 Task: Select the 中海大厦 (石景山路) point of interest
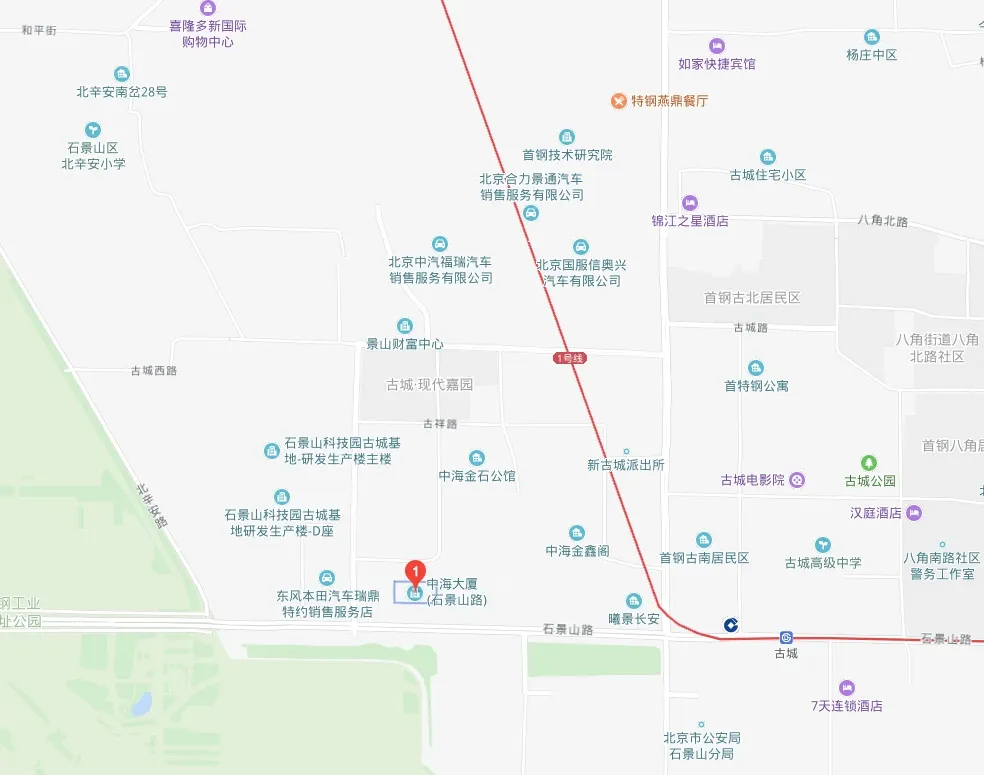pyautogui.click(x=415, y=593)
